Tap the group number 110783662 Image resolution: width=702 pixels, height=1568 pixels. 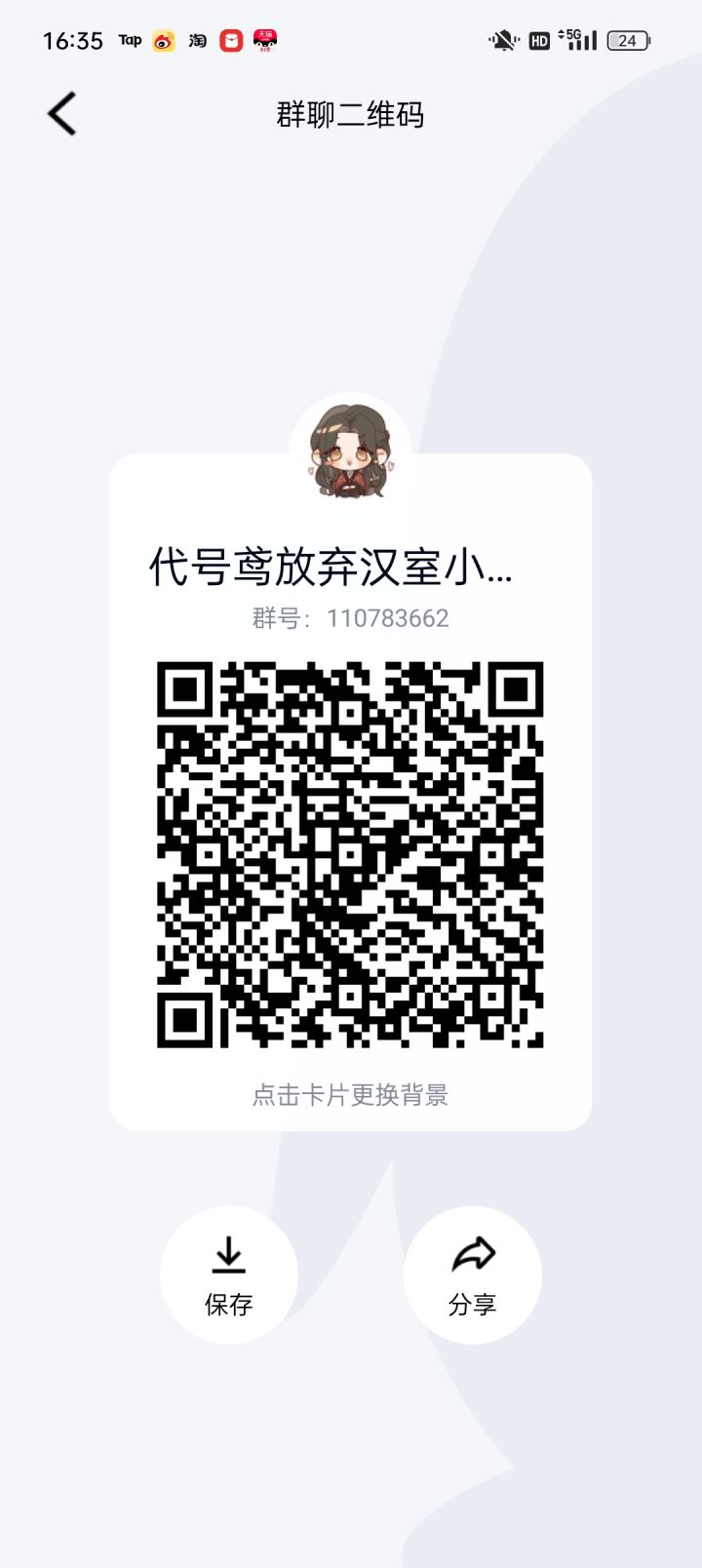(x=350, y=617)
